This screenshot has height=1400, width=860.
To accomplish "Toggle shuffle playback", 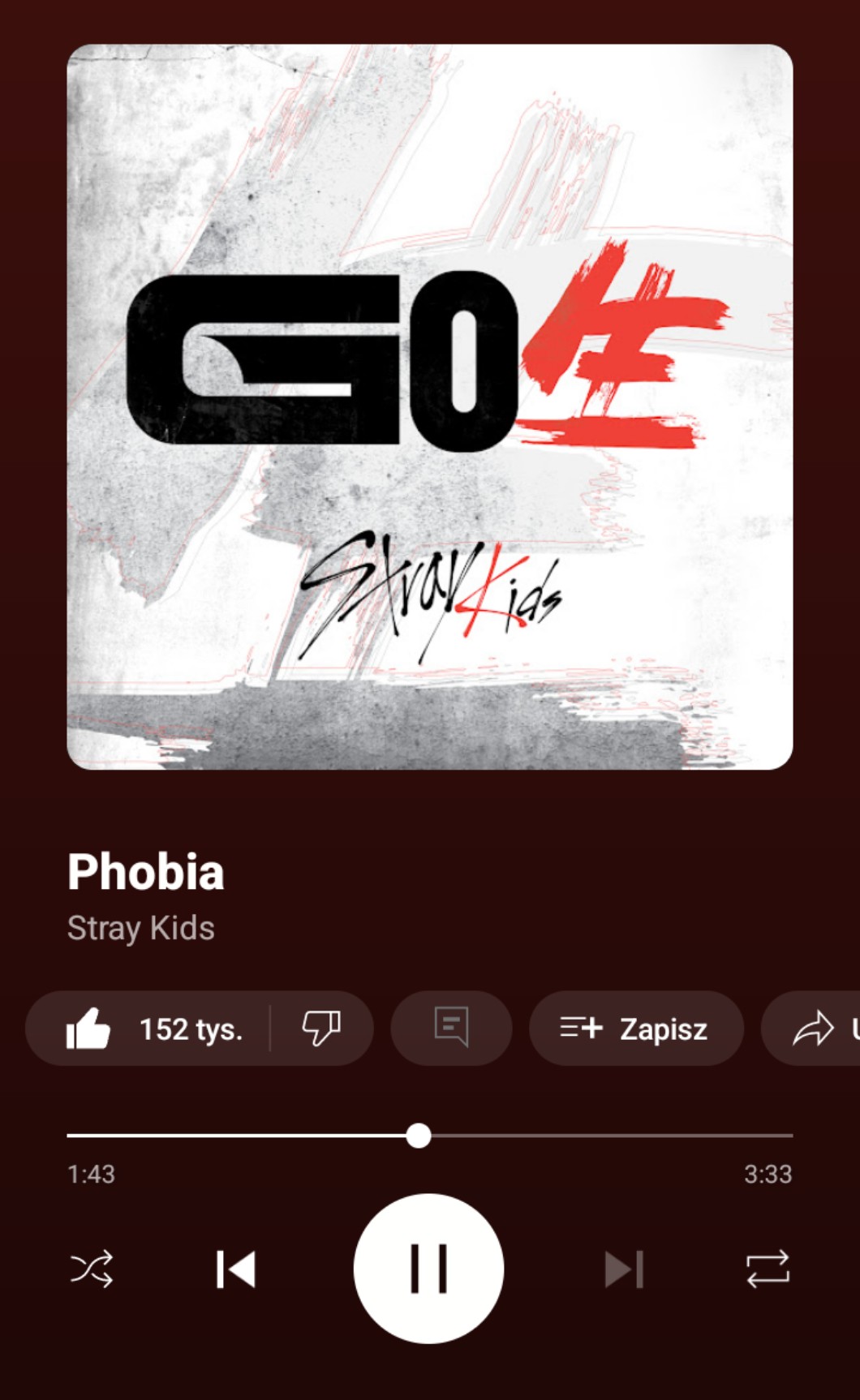I will (x=92, y=1269).
